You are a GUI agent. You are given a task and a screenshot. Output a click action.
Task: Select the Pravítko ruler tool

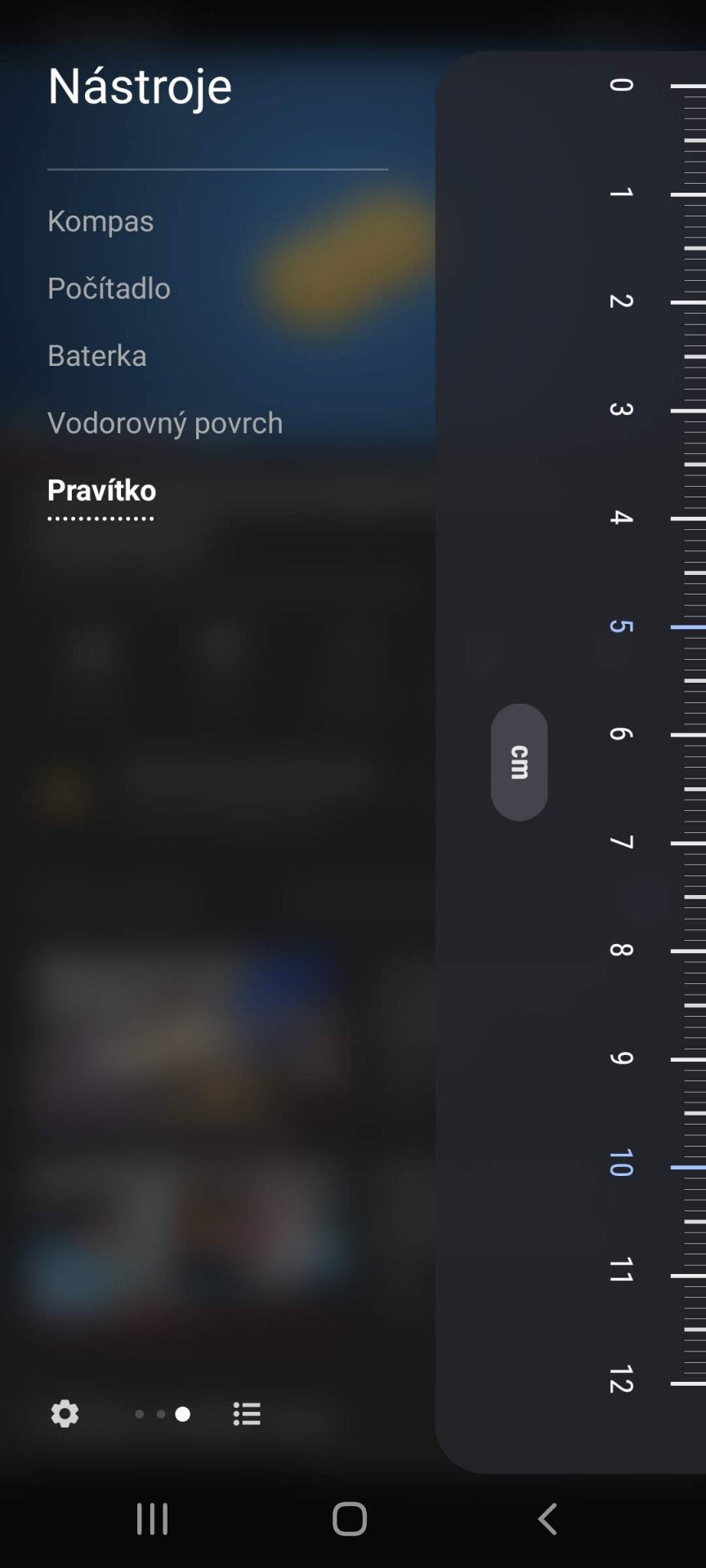pyautogui.click(x=101, y=490)
